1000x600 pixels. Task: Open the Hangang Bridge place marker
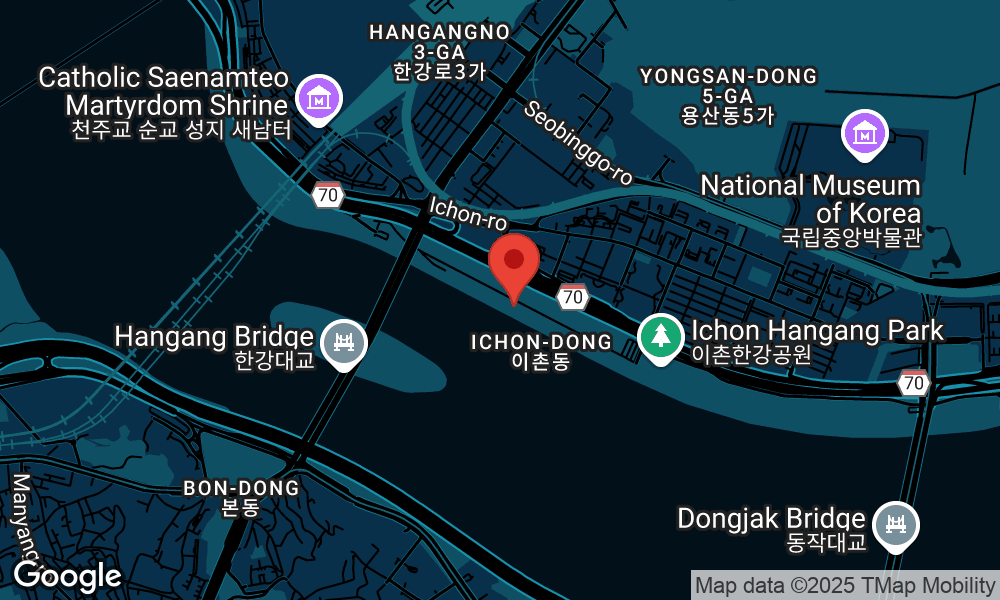(x=345, y=344)
